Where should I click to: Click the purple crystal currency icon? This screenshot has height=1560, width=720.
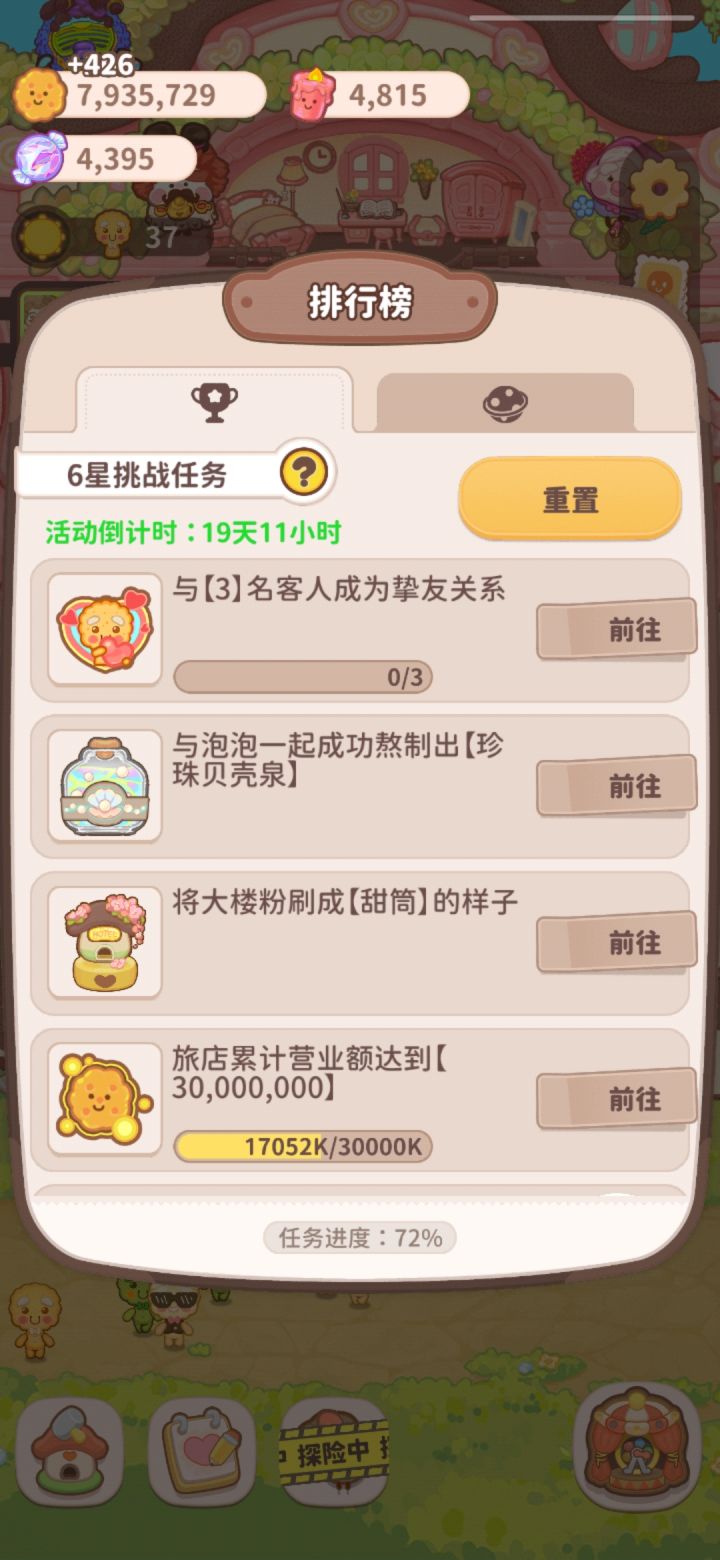click(38, 158)
